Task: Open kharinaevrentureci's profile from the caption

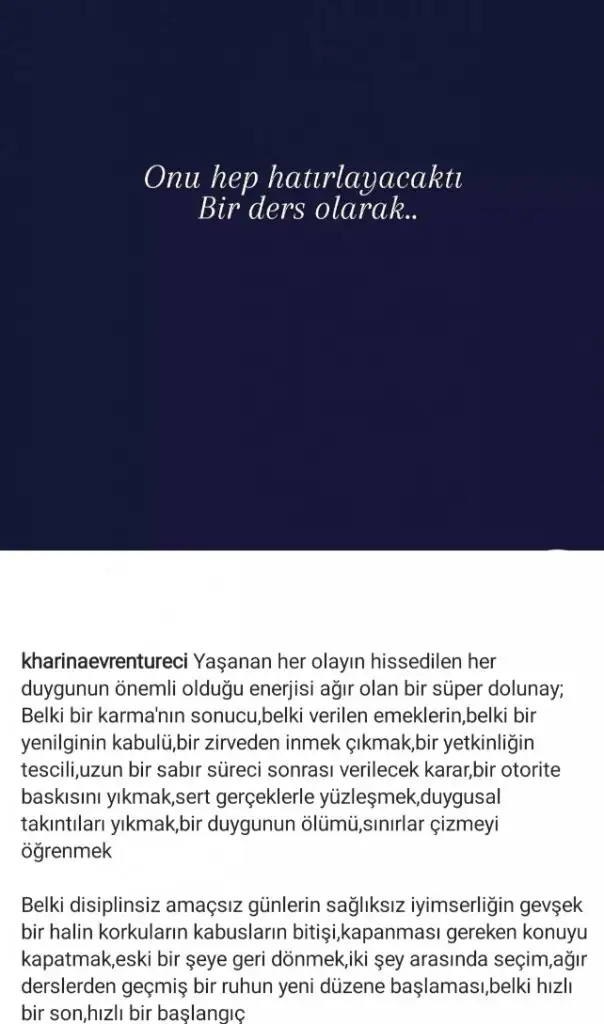Action: coord(104,663)
